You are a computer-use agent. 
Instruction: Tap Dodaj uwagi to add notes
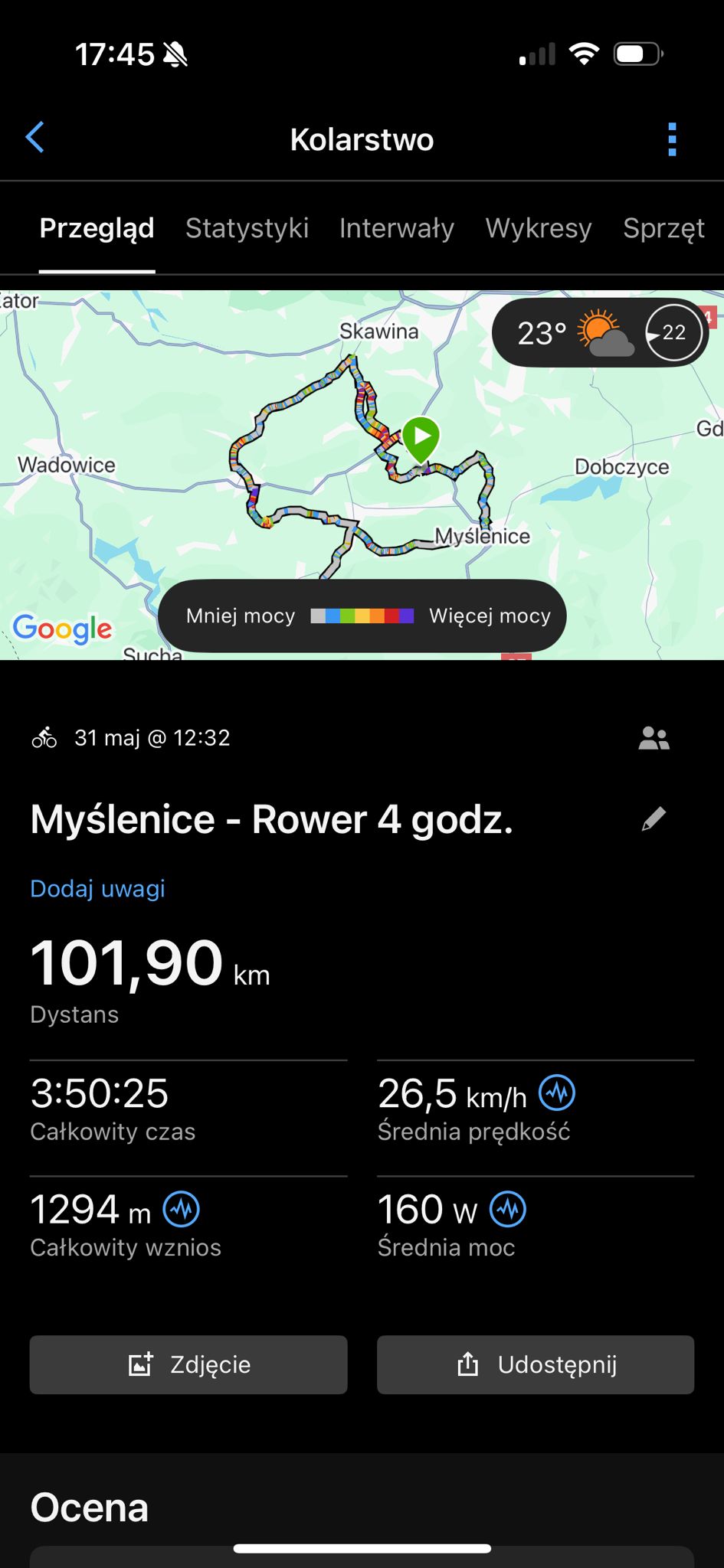pyautogui.click(x=97, y=889)
